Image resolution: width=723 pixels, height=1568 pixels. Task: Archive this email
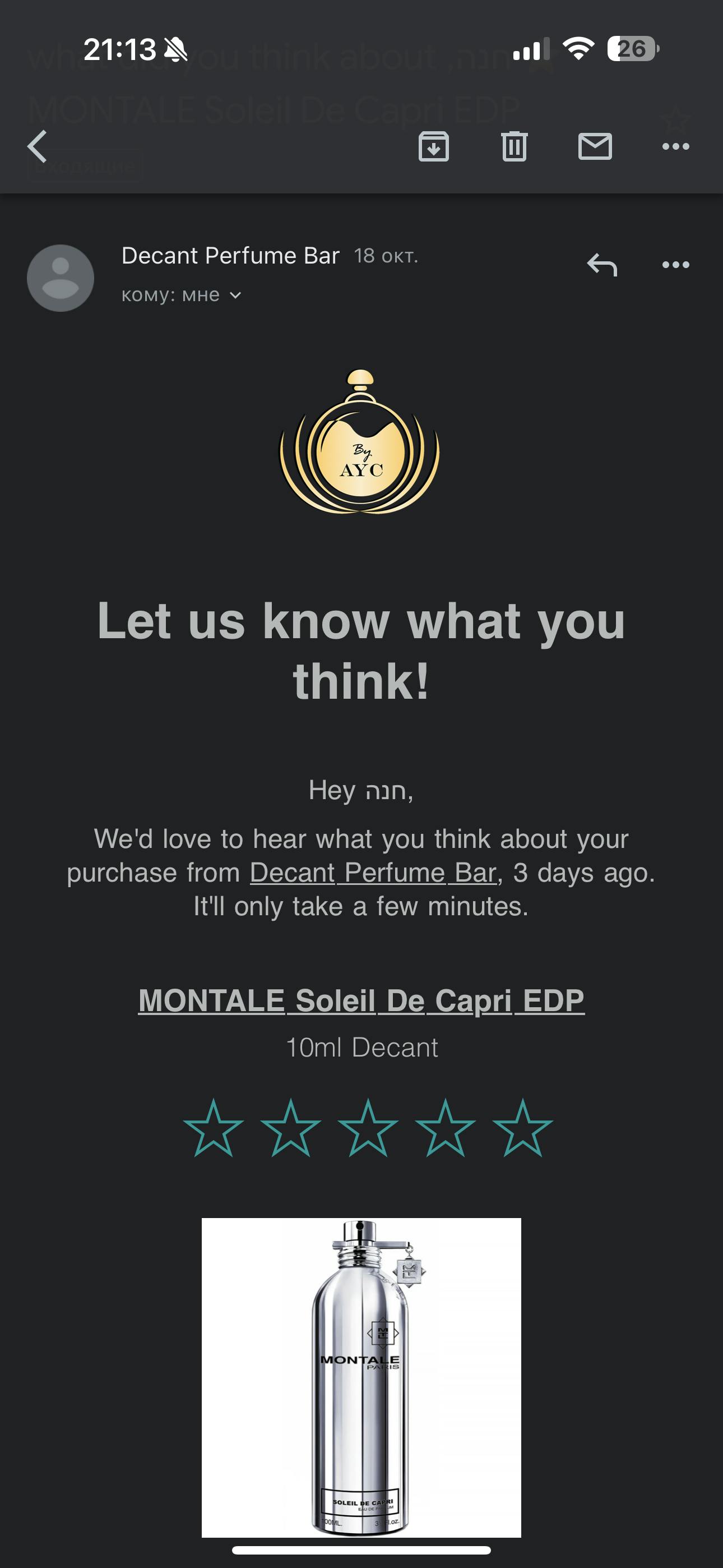pyautogui.click(x=433, y=147)
